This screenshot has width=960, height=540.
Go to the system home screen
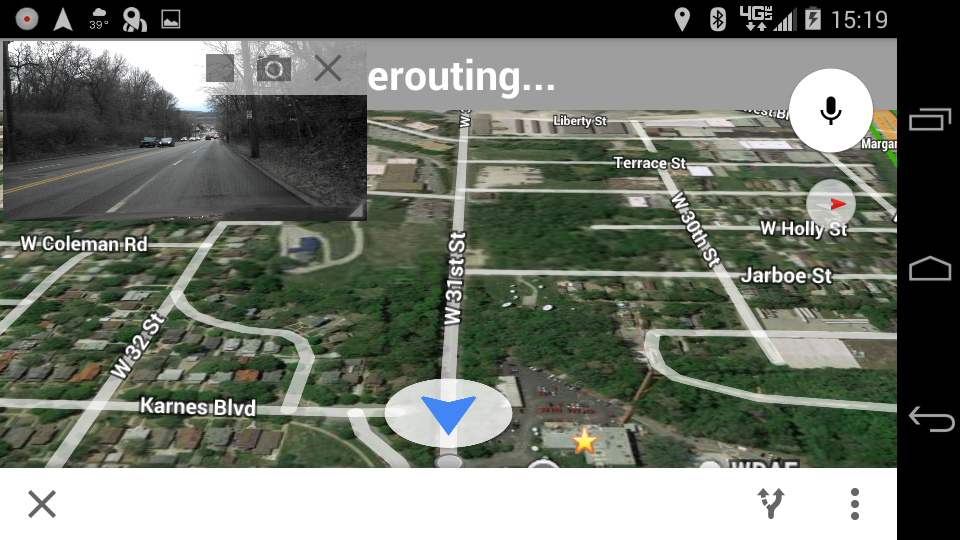[930, 269]
